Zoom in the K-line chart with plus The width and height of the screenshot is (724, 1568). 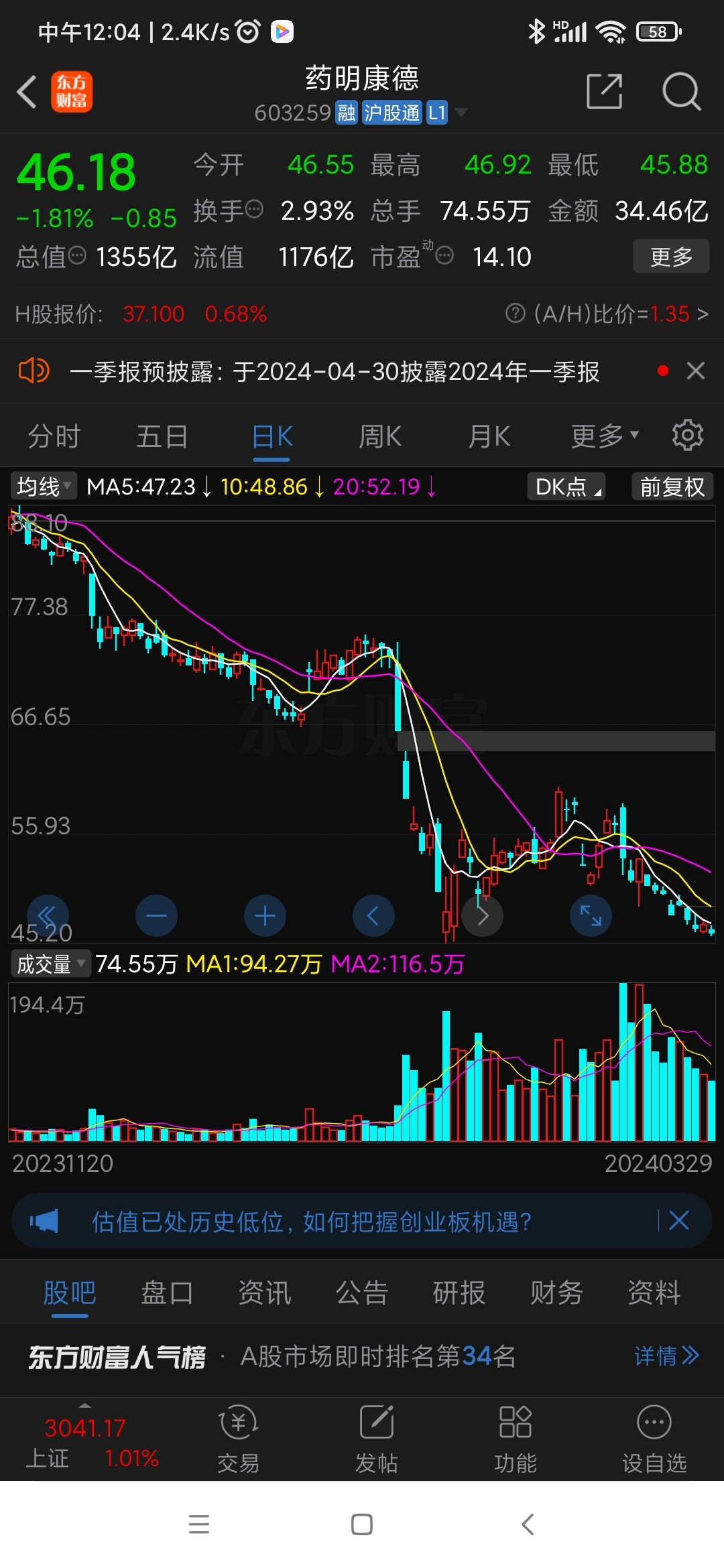(265, 915)
